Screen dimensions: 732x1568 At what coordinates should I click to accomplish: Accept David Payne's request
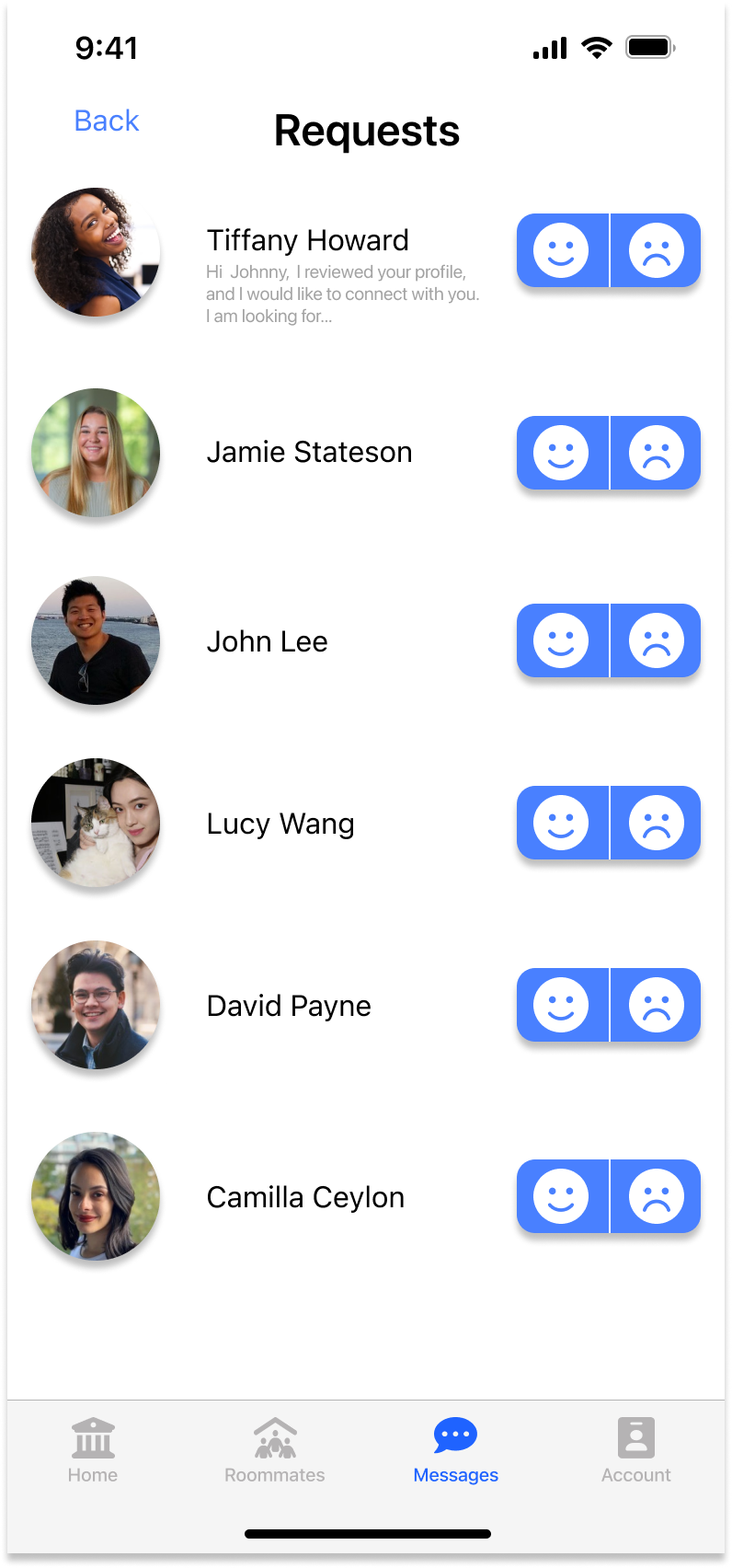pos(562,1005)
